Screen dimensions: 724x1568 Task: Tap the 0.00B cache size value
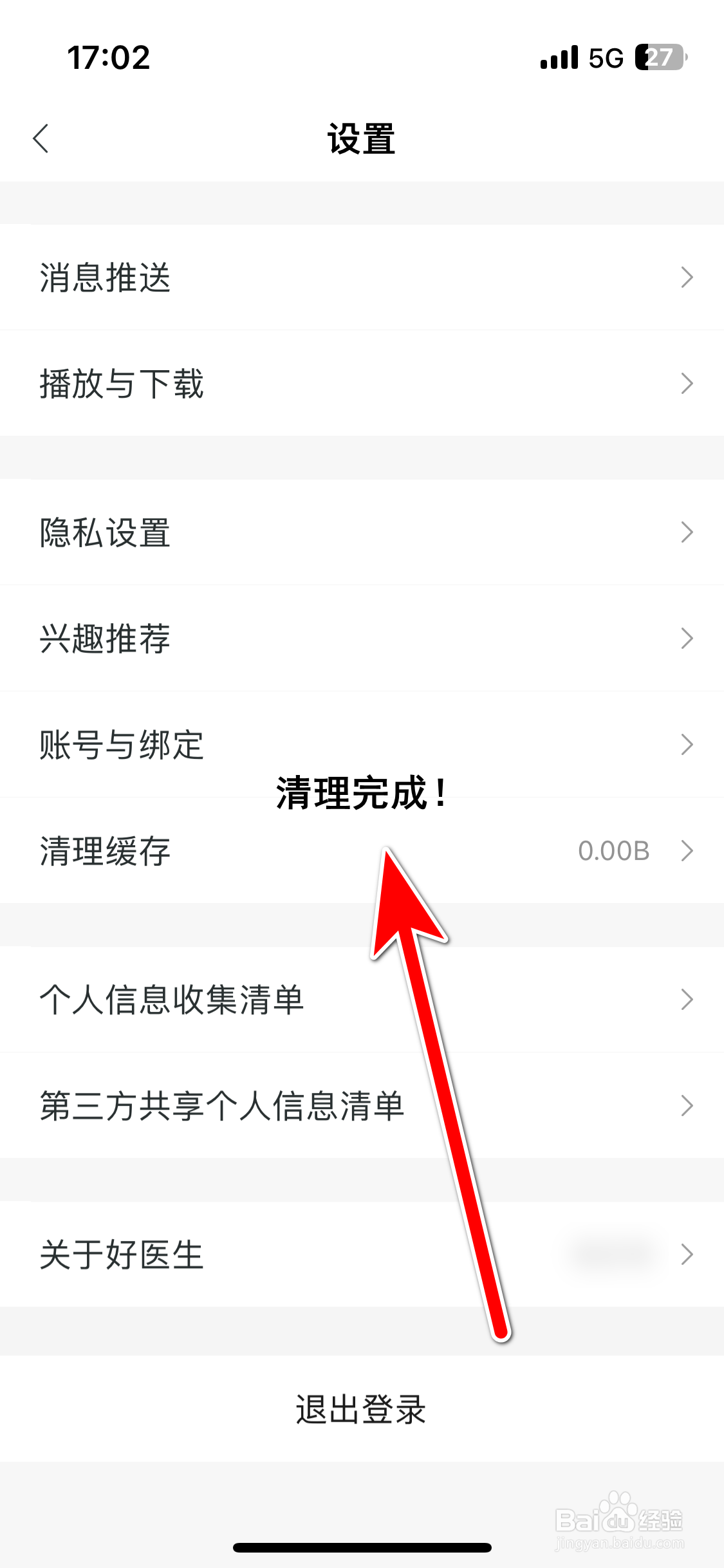point(613,851)
